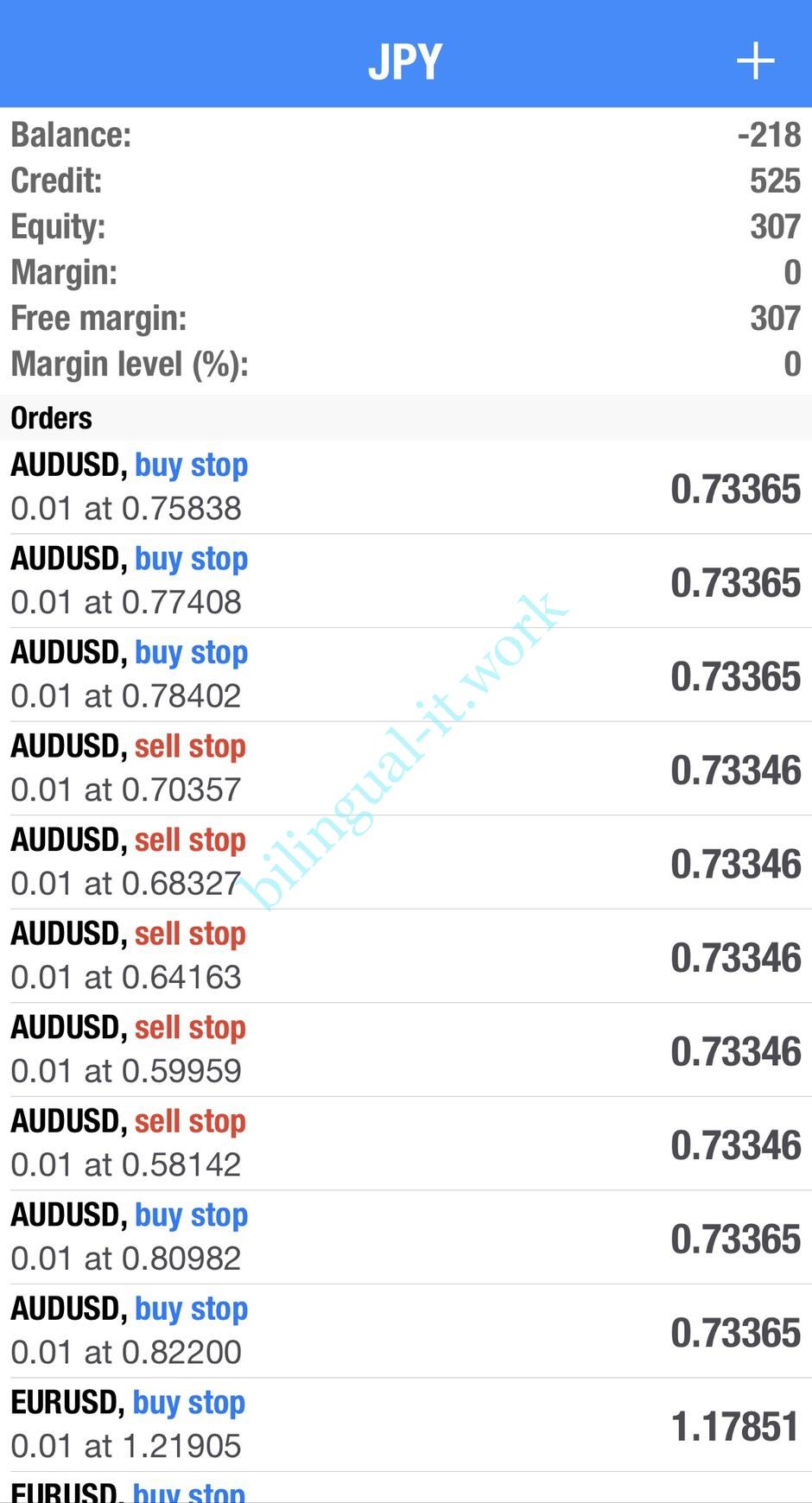Select the AUDUSD buy stop order at 0.82200
This screenshot has height=1503, width=812.
pyautogui.click(x=405, y=1331)
